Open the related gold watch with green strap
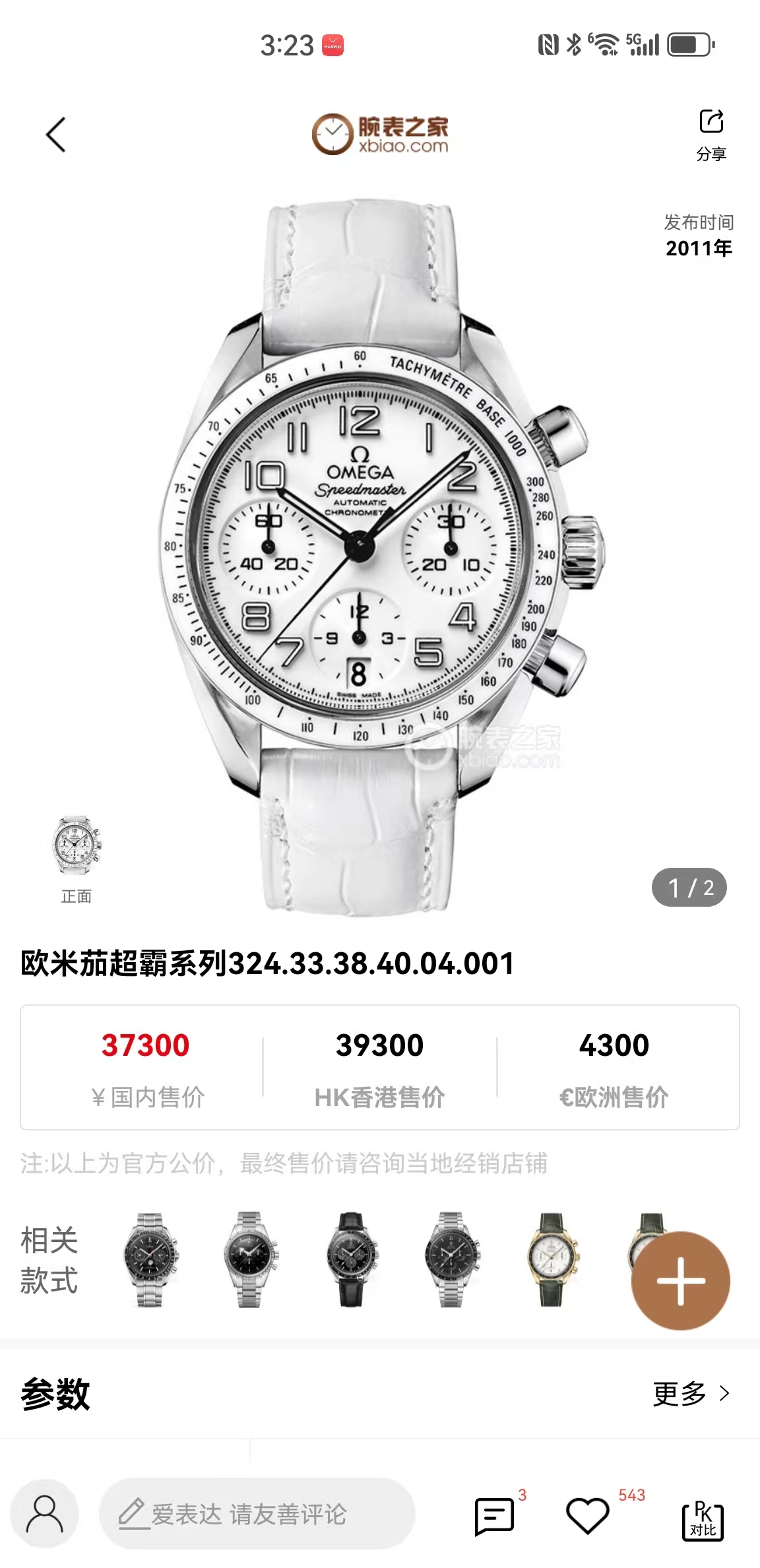Image resolution: width=760 pixels, height=1568 pixels. pyautogui.click(x=552, y=1259)
